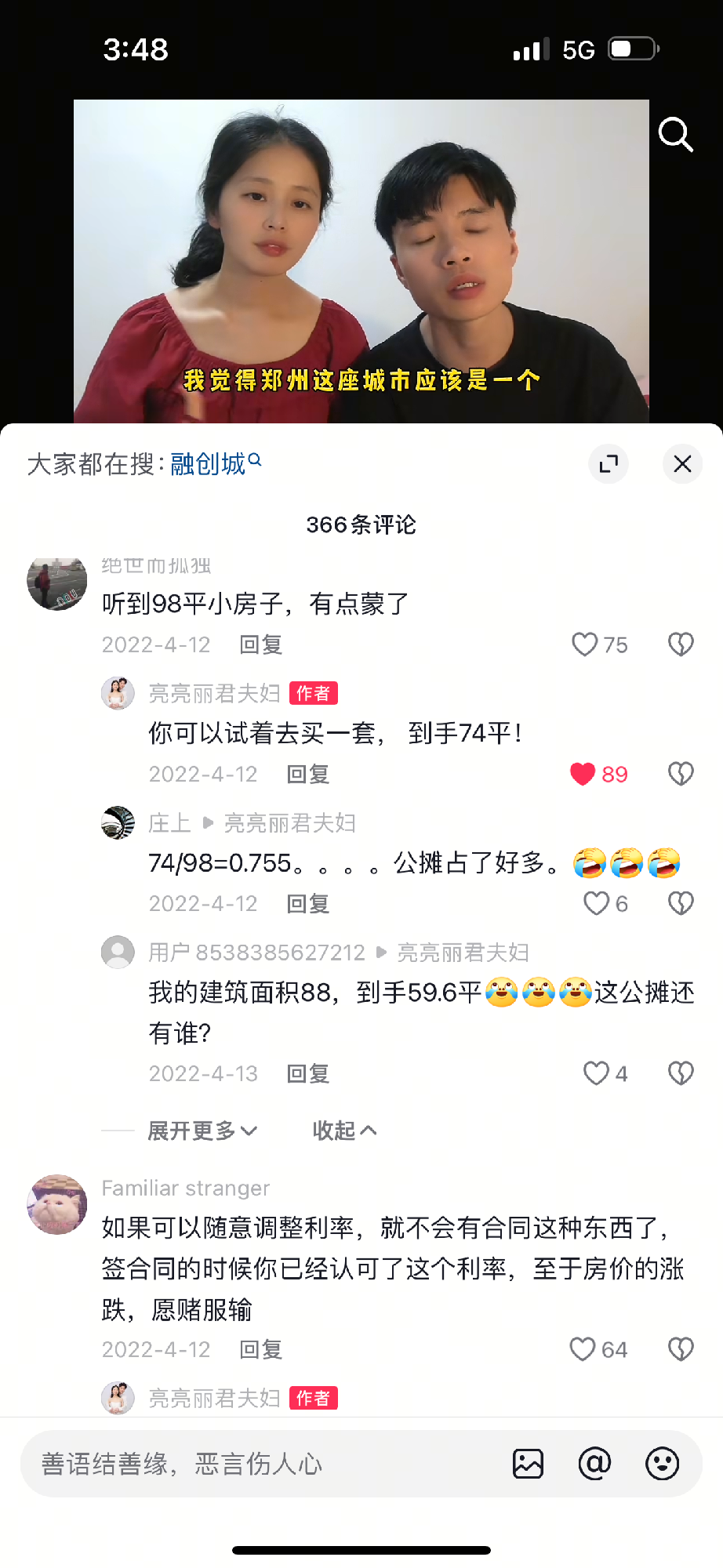Image resolution: width=723 pixels, height=1568 pixels.
Task: Open the emoji picker in comment box
Action: [662, 1464]
